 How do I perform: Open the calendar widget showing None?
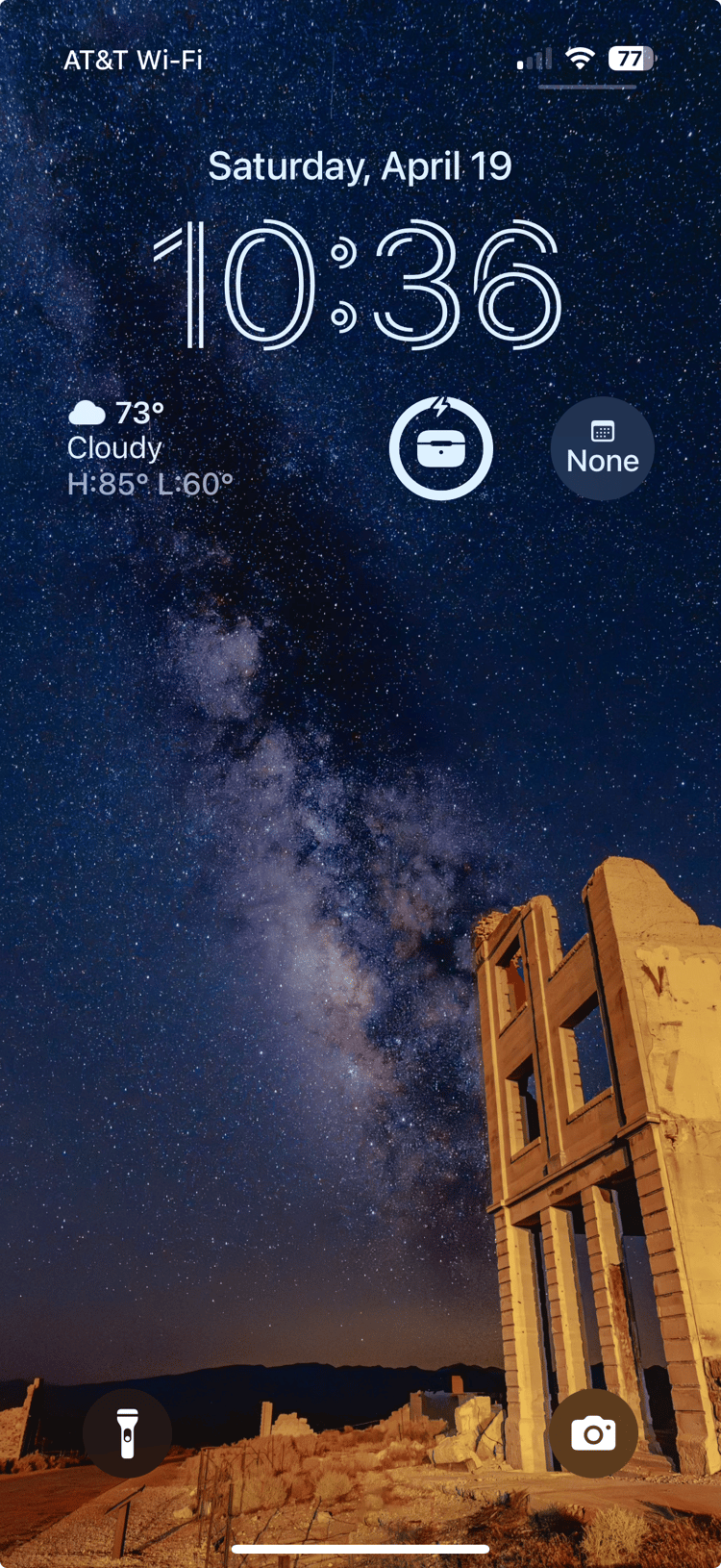coord(603,448)
